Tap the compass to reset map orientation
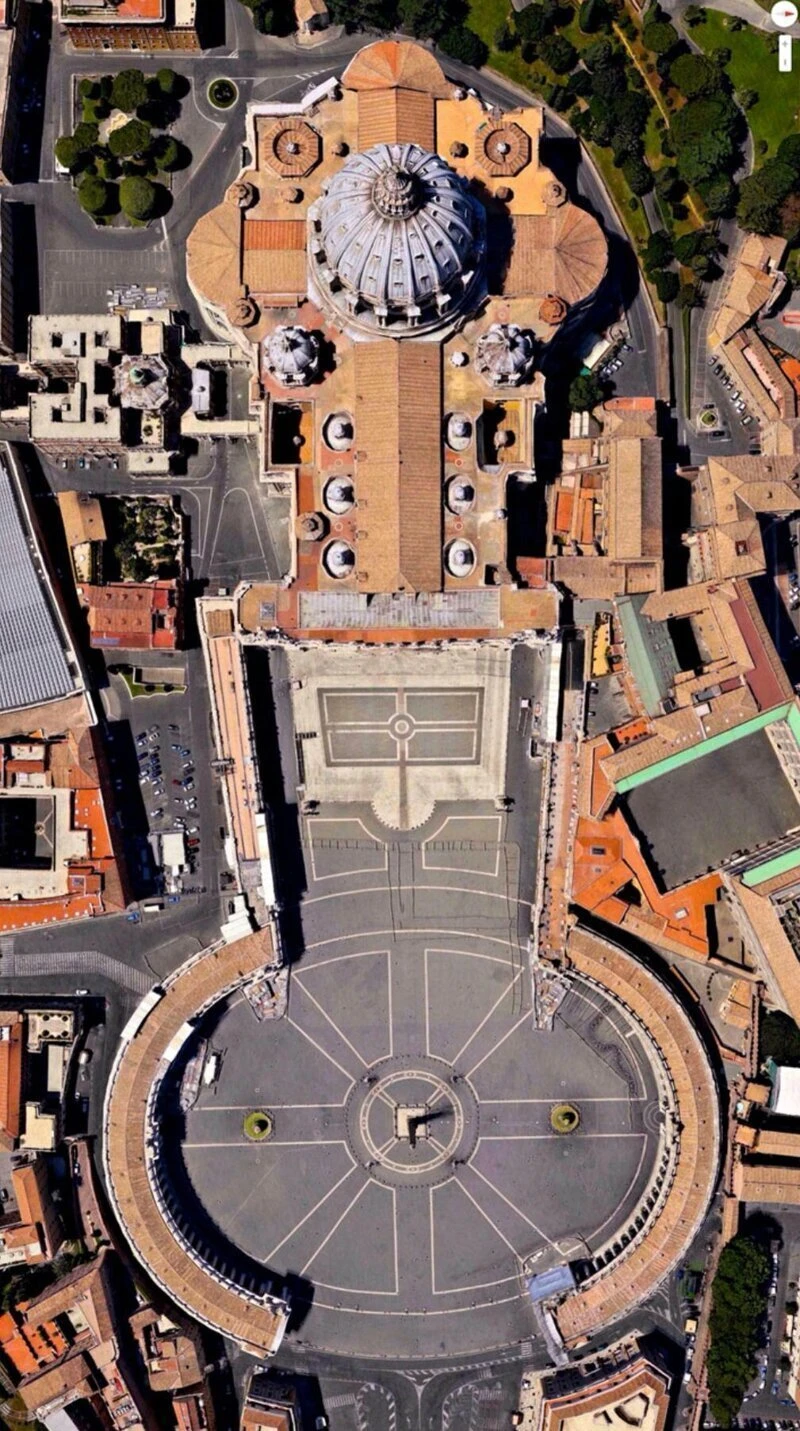 pyautogui.click(x=784, y=14)
